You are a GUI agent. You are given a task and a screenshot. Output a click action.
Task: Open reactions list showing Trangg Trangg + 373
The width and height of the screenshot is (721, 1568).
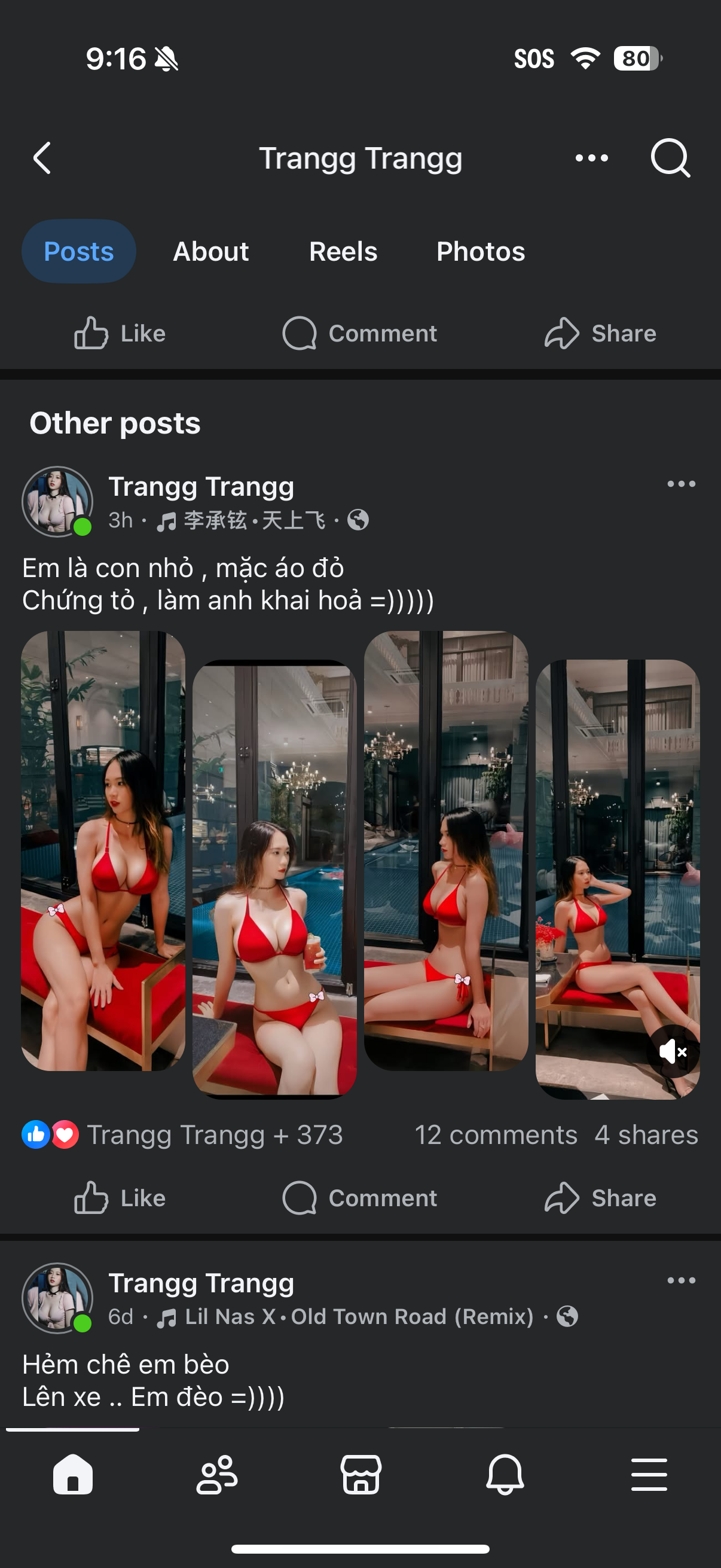tap(182, 1135)
